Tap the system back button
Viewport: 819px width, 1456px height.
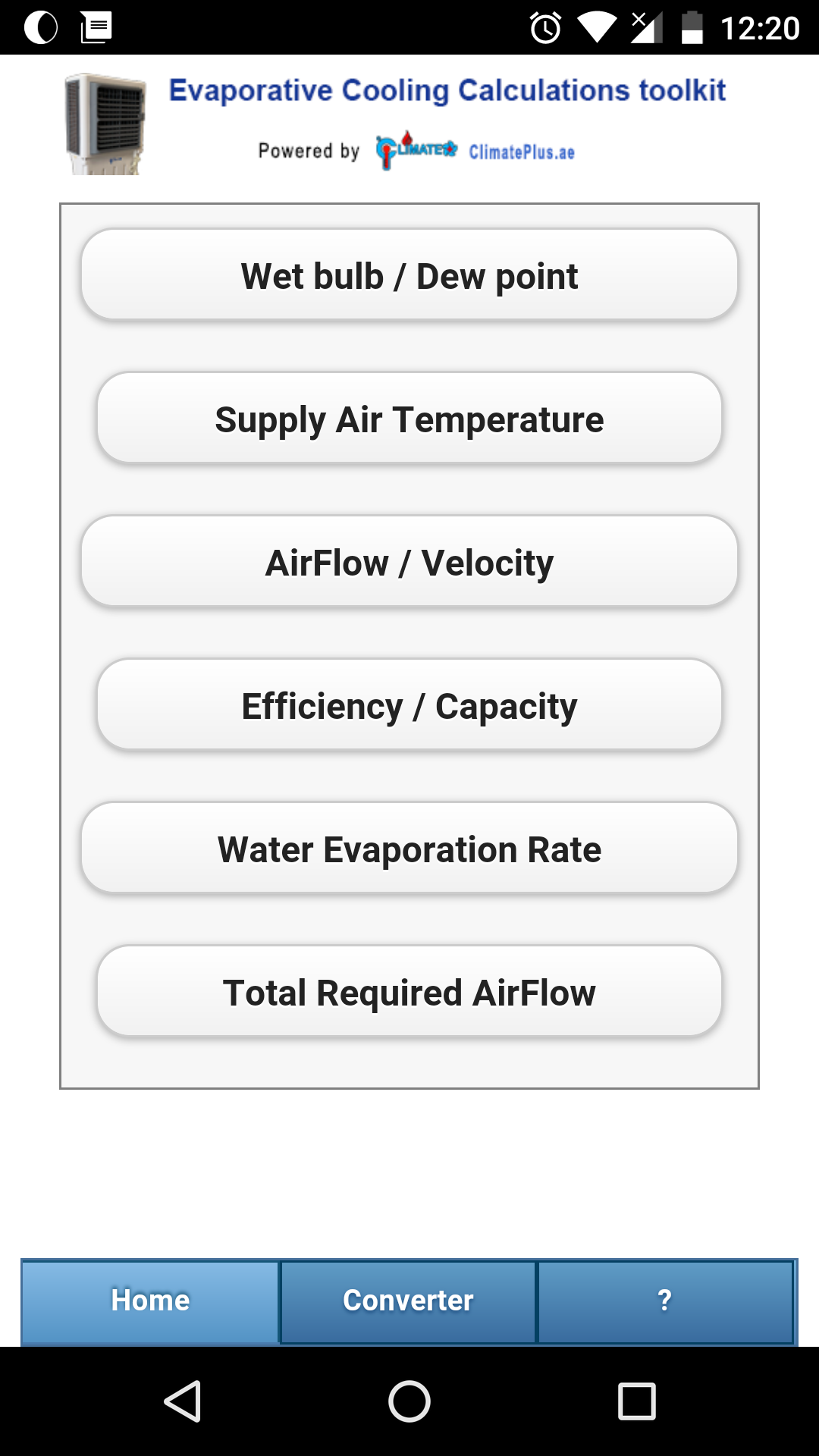[183, 1401]
